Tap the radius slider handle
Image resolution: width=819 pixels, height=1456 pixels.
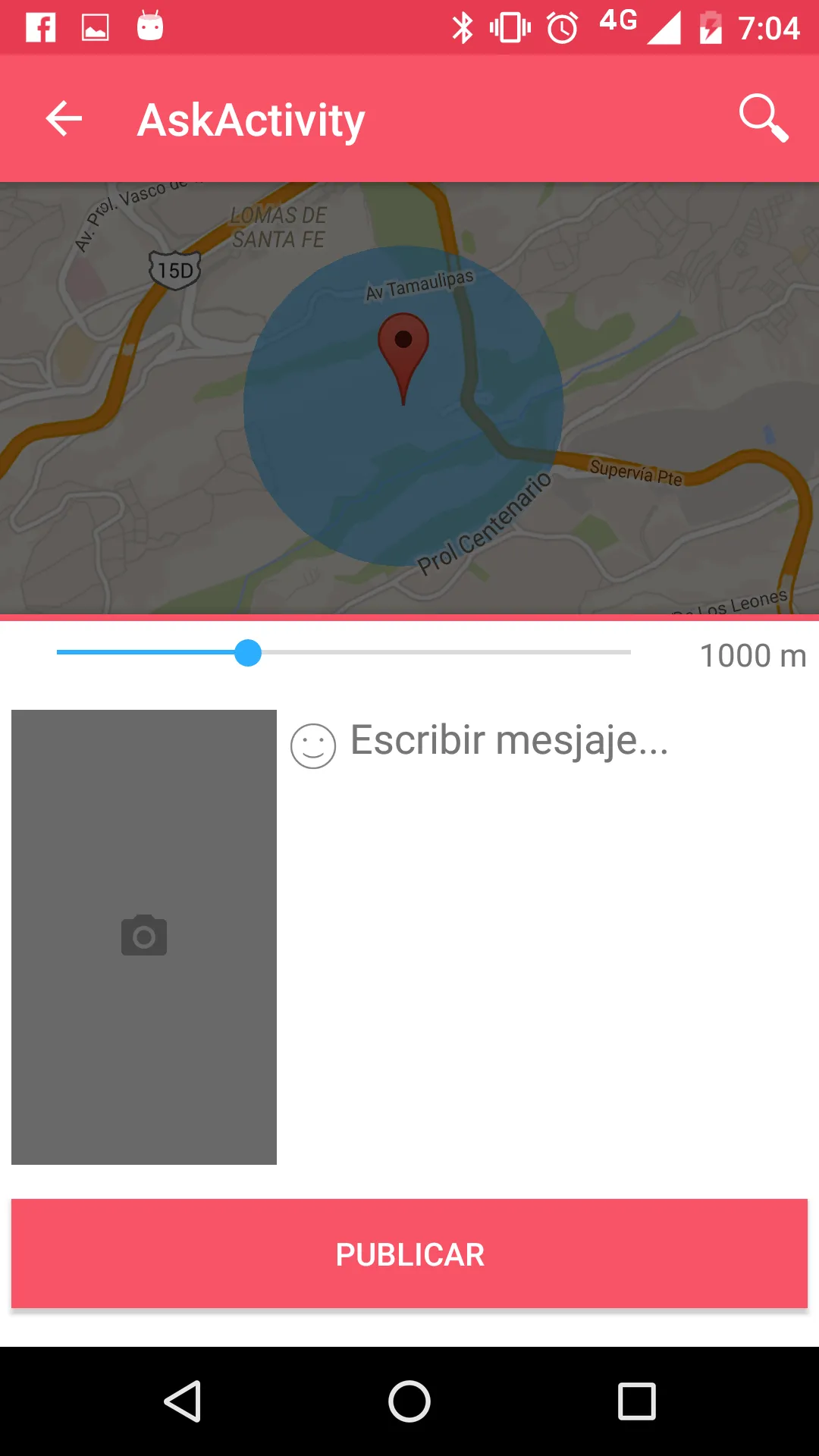pyautogui.click(x=248, y=653)
